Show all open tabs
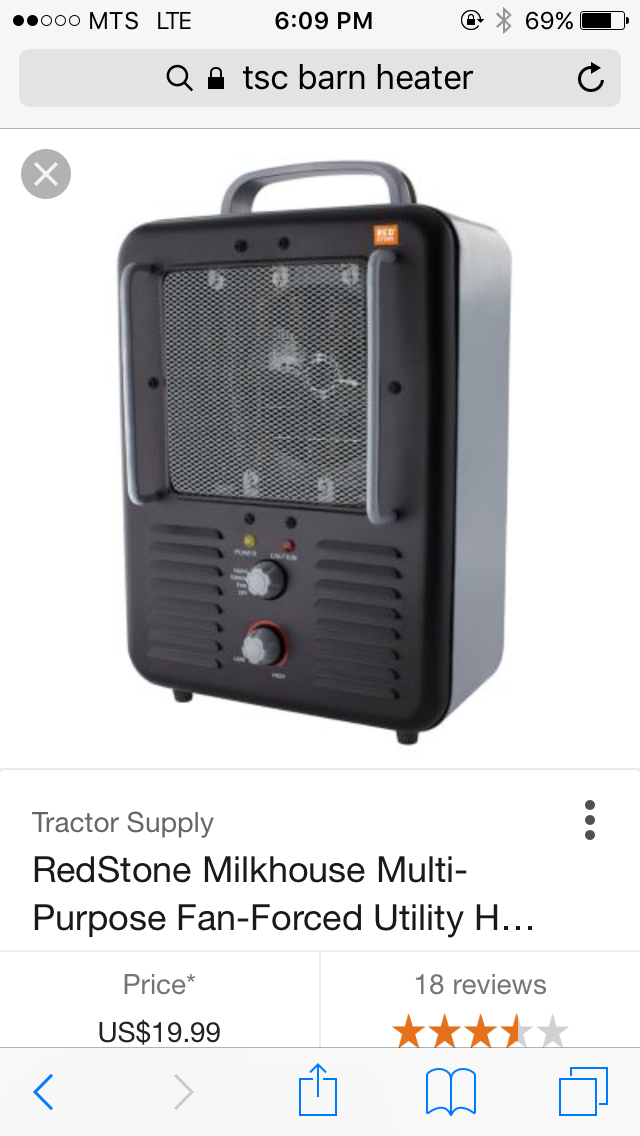 583,1092
